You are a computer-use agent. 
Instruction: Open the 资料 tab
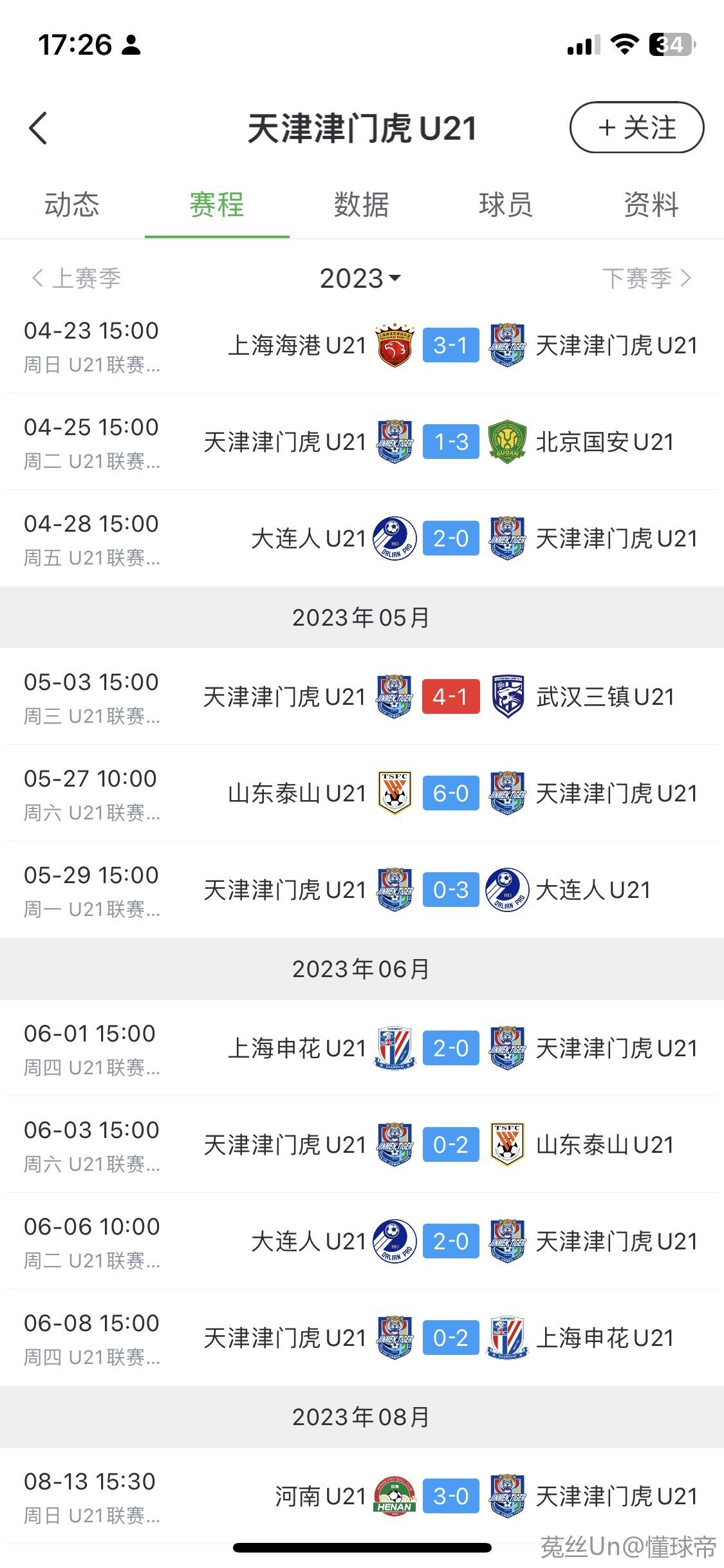click(651, 205)
